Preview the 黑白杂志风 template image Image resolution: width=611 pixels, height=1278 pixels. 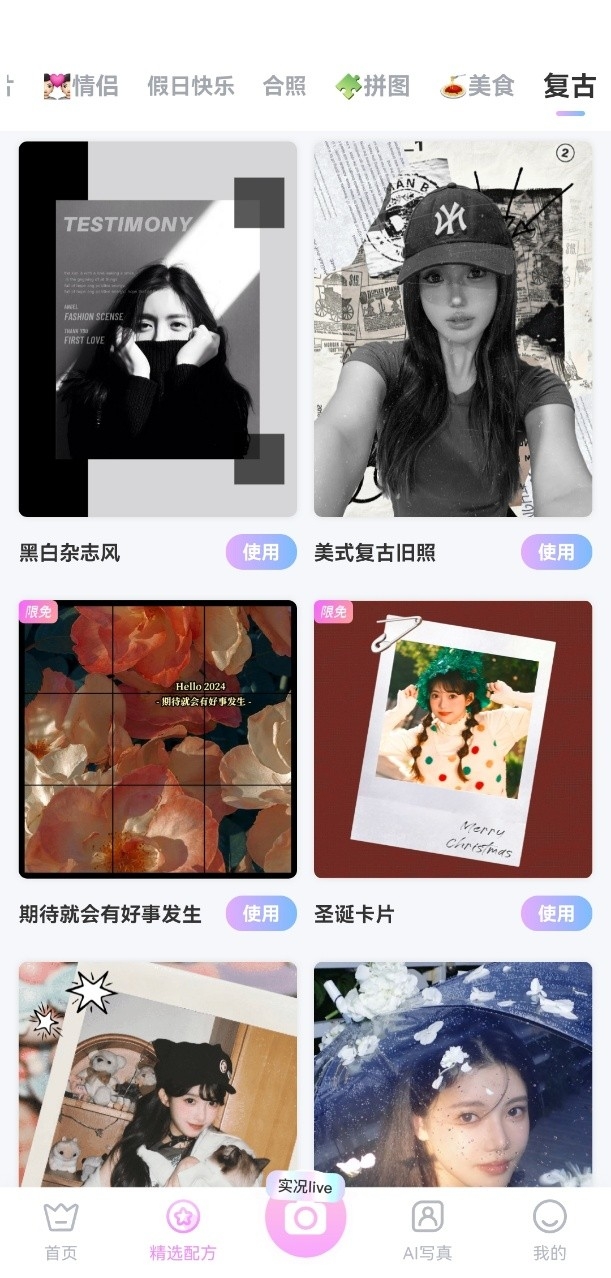[158, 329]
